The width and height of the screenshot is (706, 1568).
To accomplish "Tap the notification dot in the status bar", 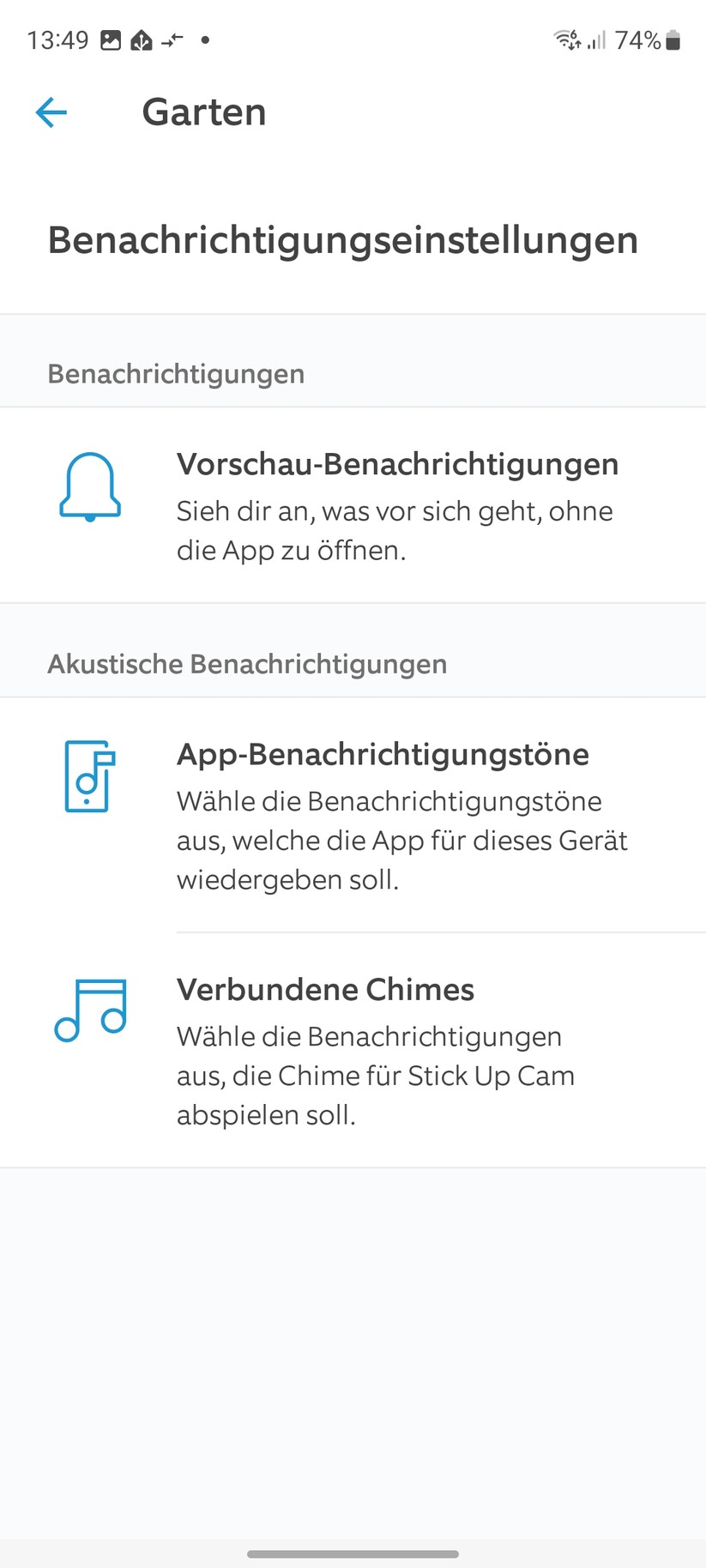I will (203, 40).
